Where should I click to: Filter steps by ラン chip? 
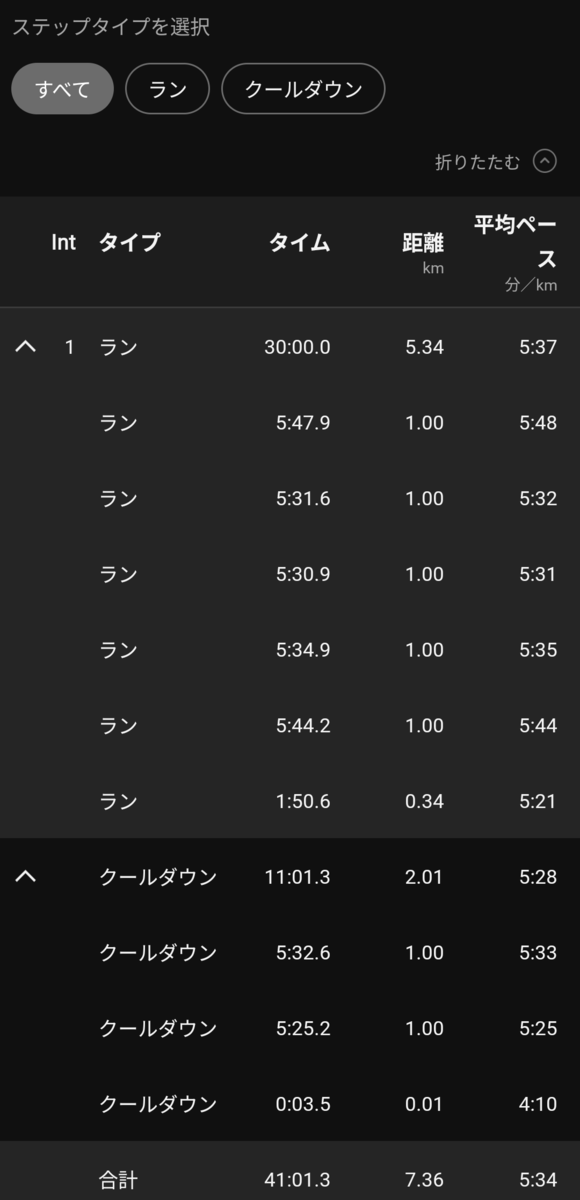167,89
